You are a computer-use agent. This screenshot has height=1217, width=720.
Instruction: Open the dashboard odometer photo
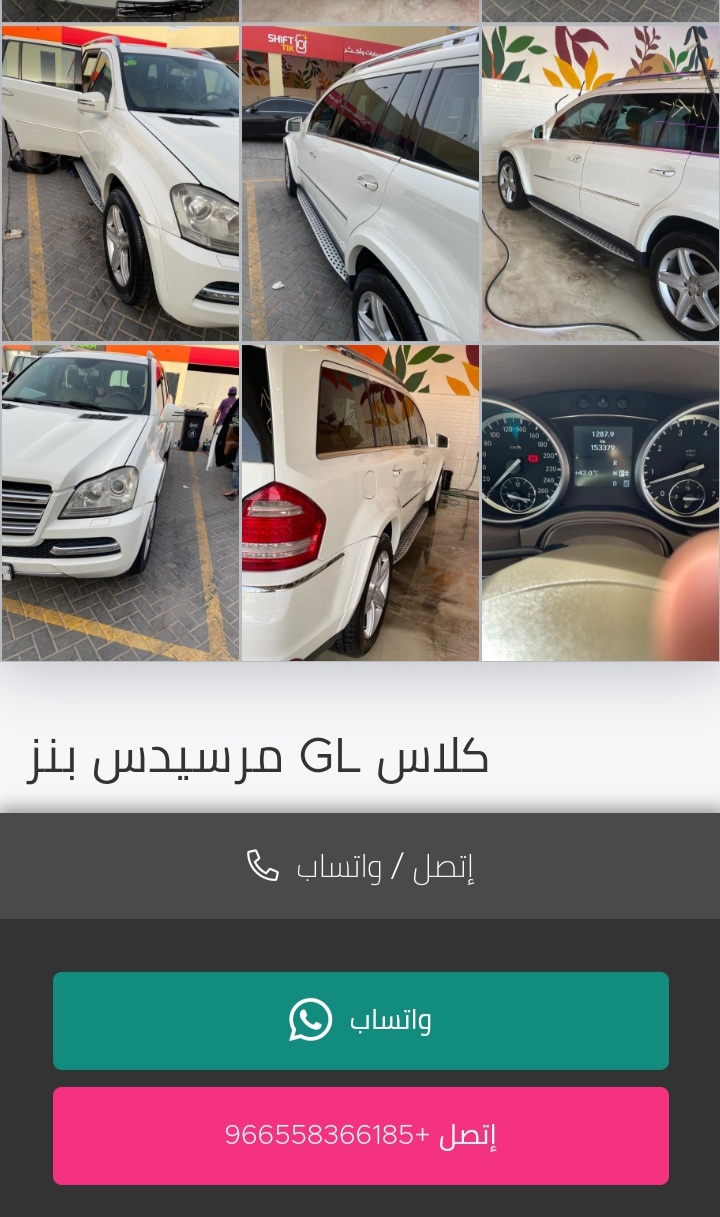point(600,503)
